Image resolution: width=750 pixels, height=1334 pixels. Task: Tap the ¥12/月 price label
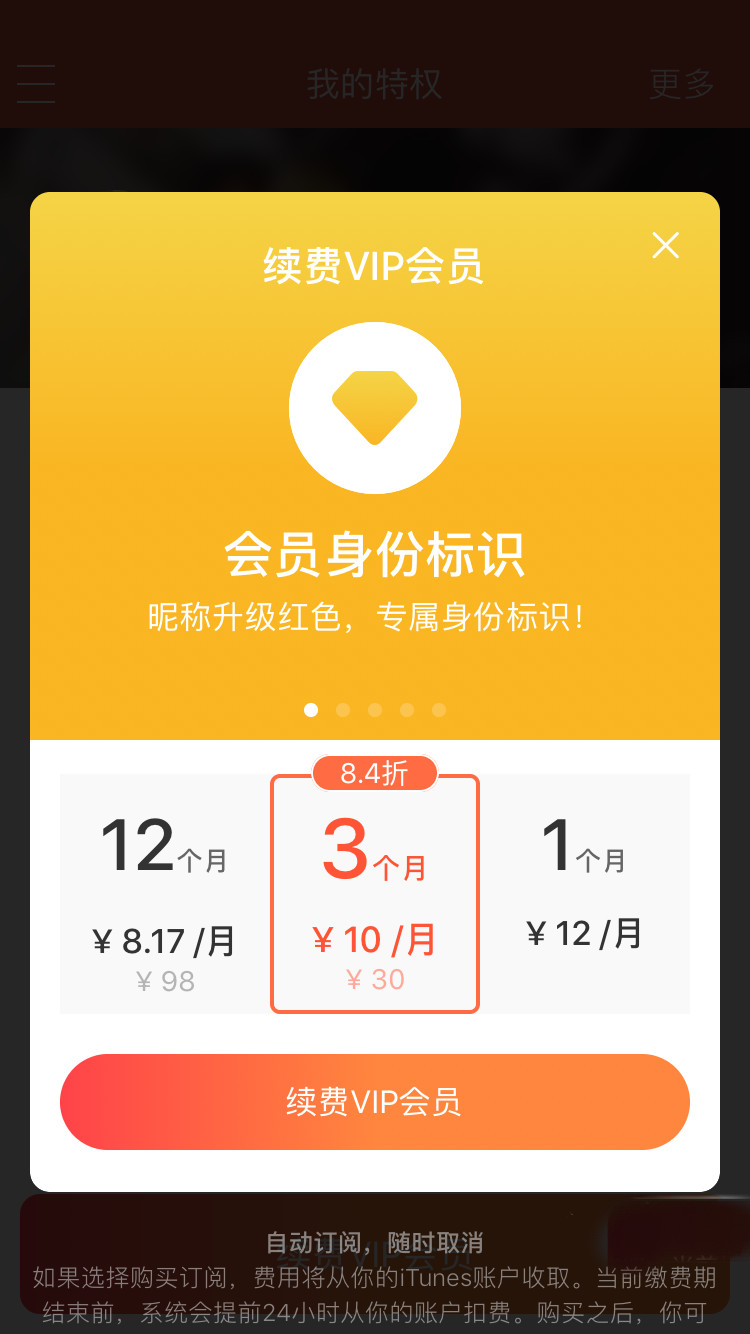586,933
